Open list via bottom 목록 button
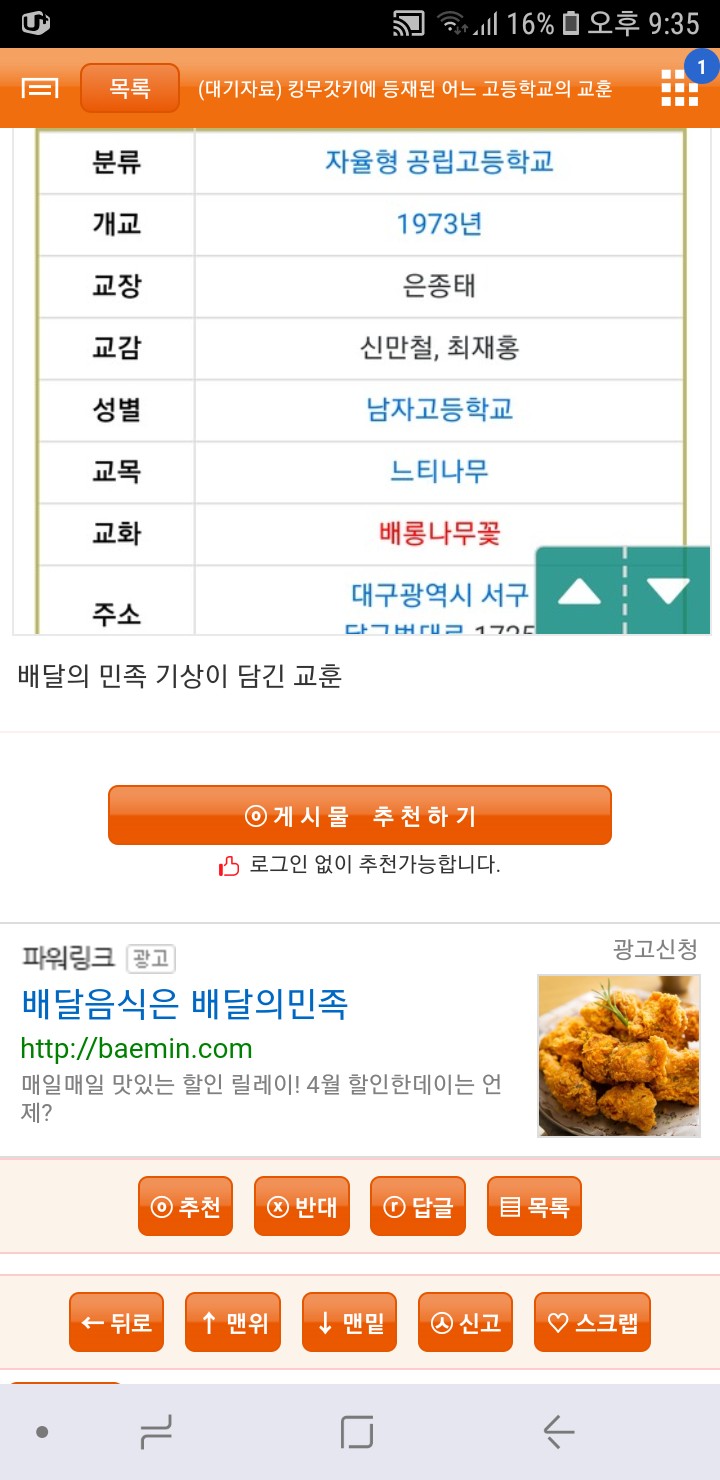 click(x=534, y=1206)
